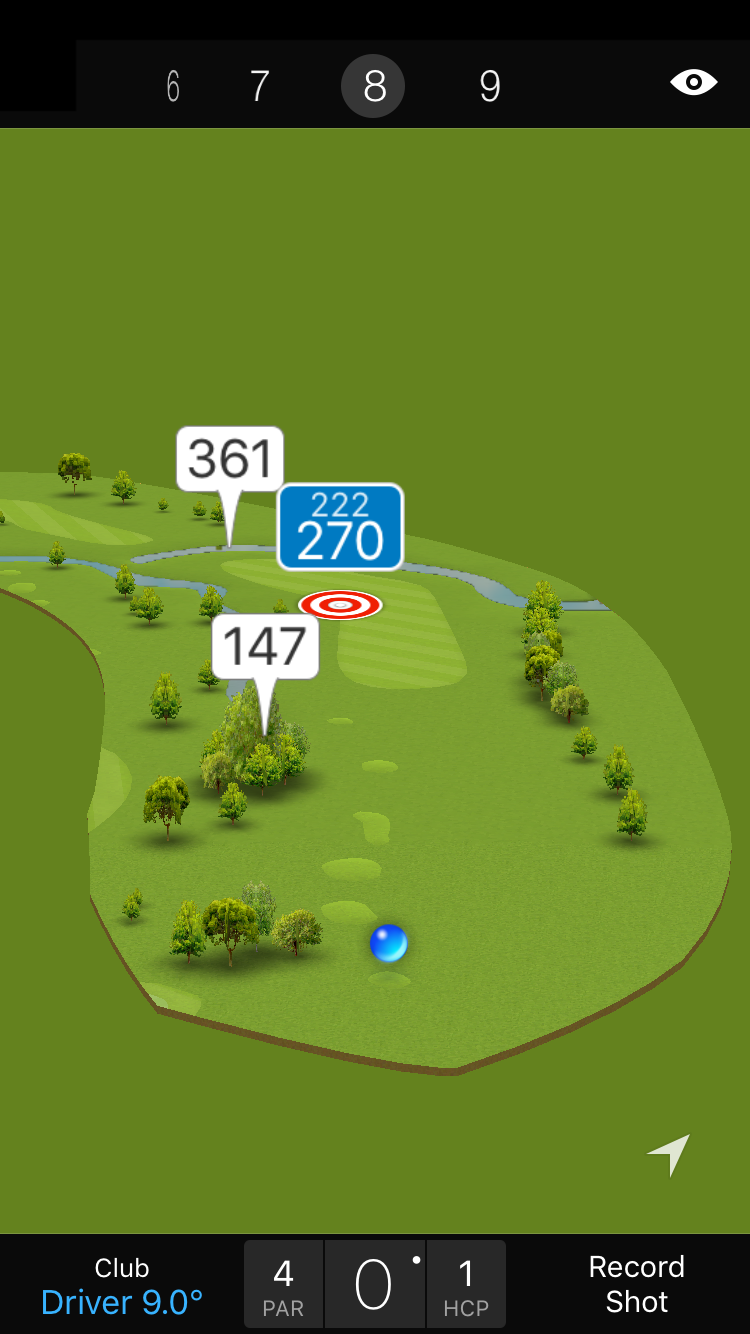Select the 147 distance marker
The height and width of the screenshot is (1334, 750).
coord(265,647)
